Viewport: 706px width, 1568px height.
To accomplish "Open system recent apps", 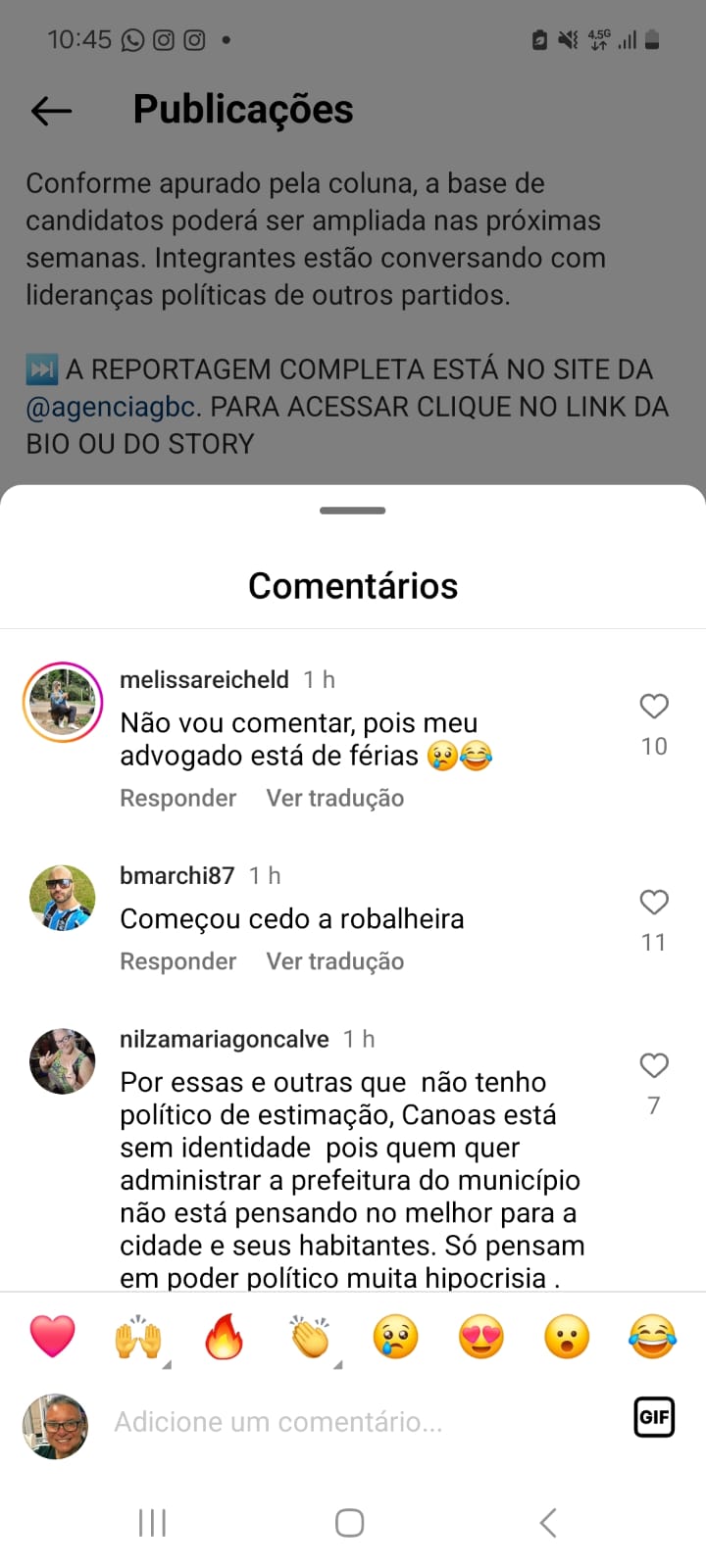I will 153,1523.
